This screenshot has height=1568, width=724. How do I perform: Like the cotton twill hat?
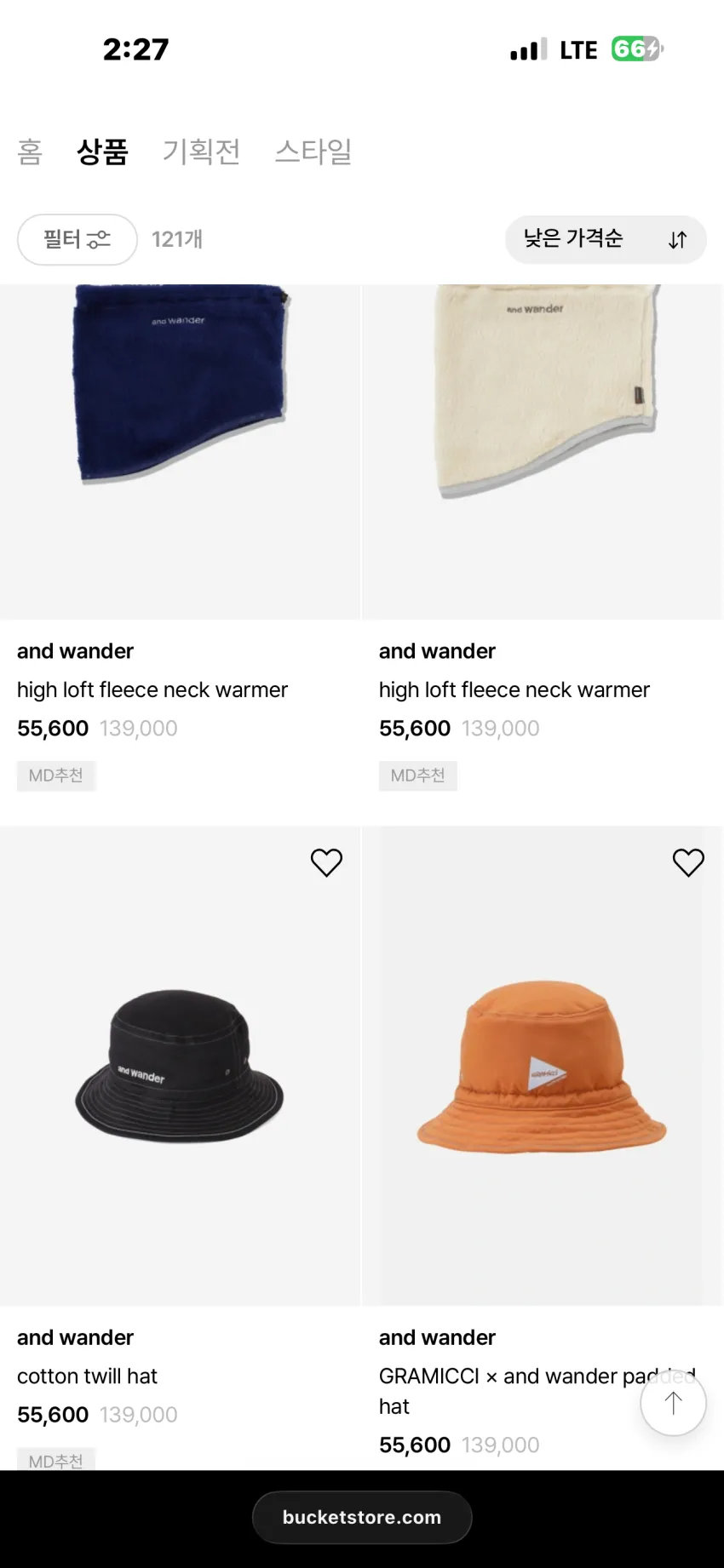pos(326,862)
